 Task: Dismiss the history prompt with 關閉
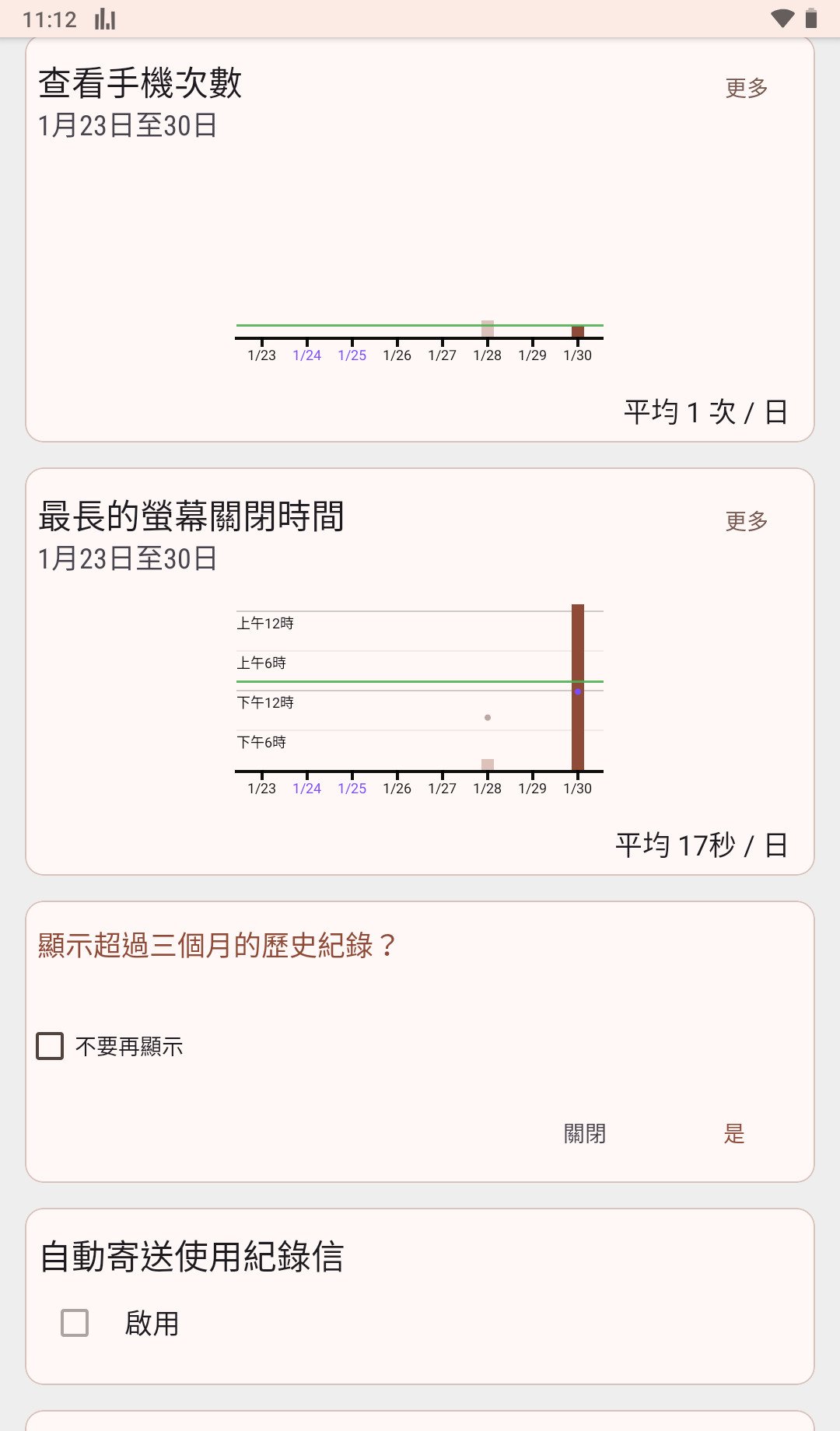pos(585,1134)
